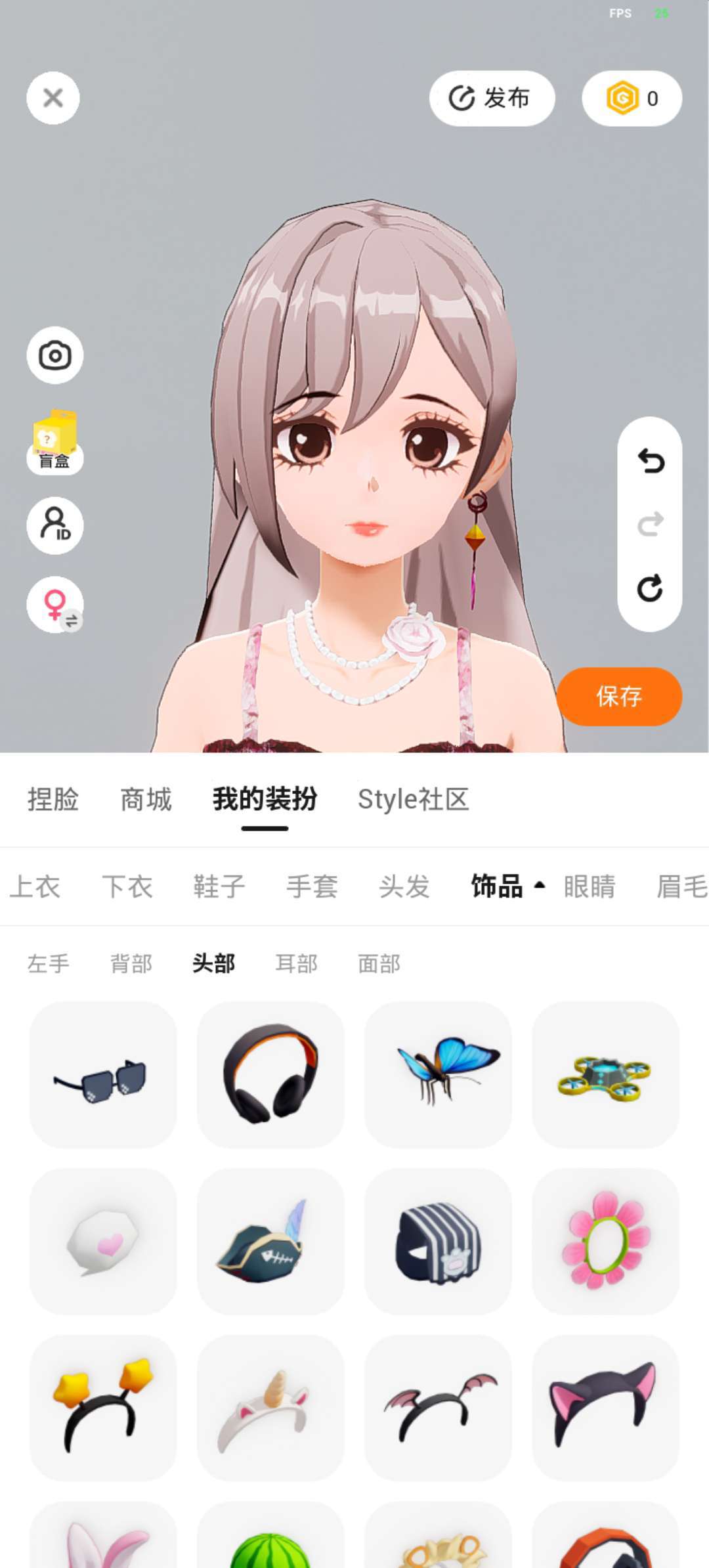709x1568 pixels.
Task: Open the gold coin balance
Action: (632, 98)
